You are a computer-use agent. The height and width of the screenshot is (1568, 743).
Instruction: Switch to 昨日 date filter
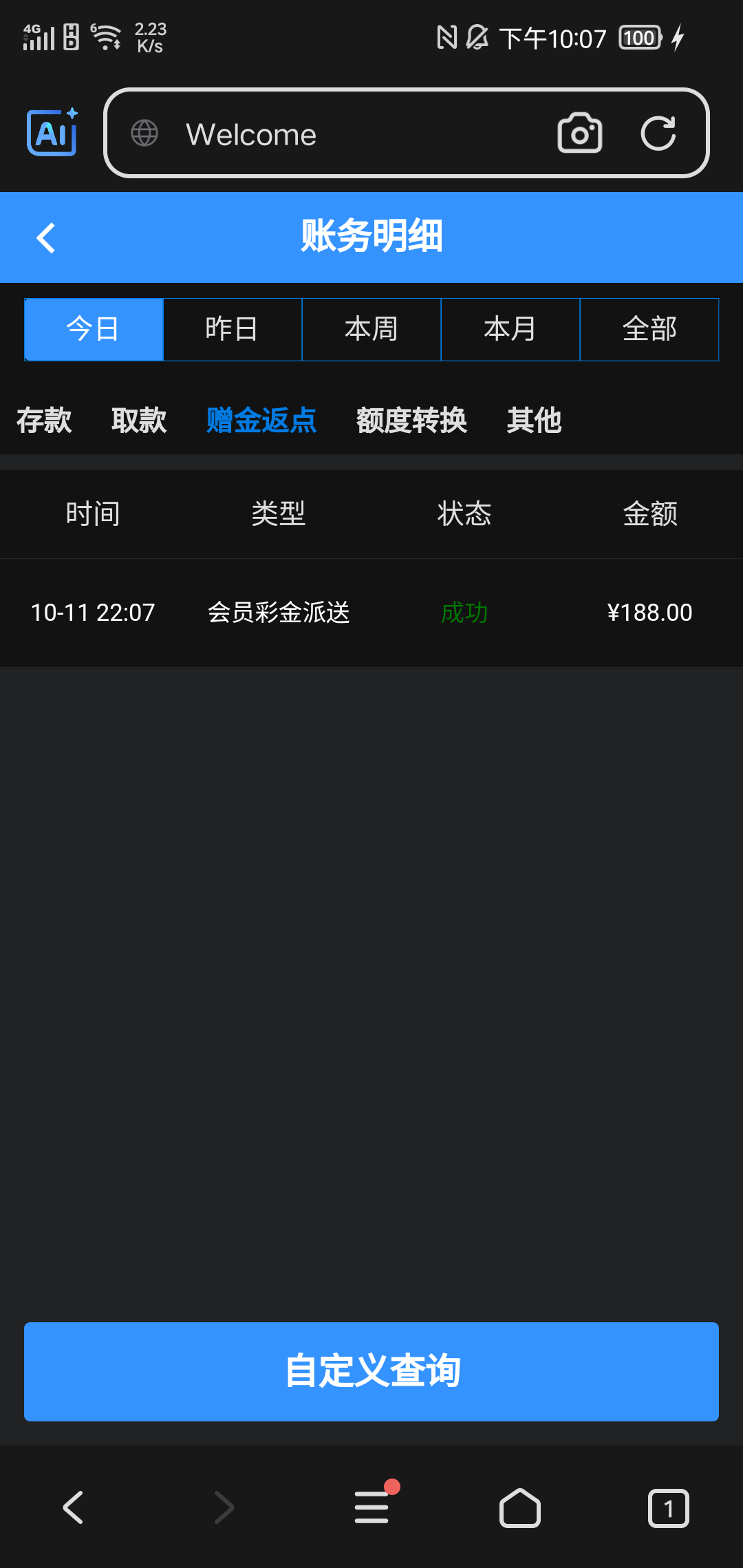coord(233,329)
